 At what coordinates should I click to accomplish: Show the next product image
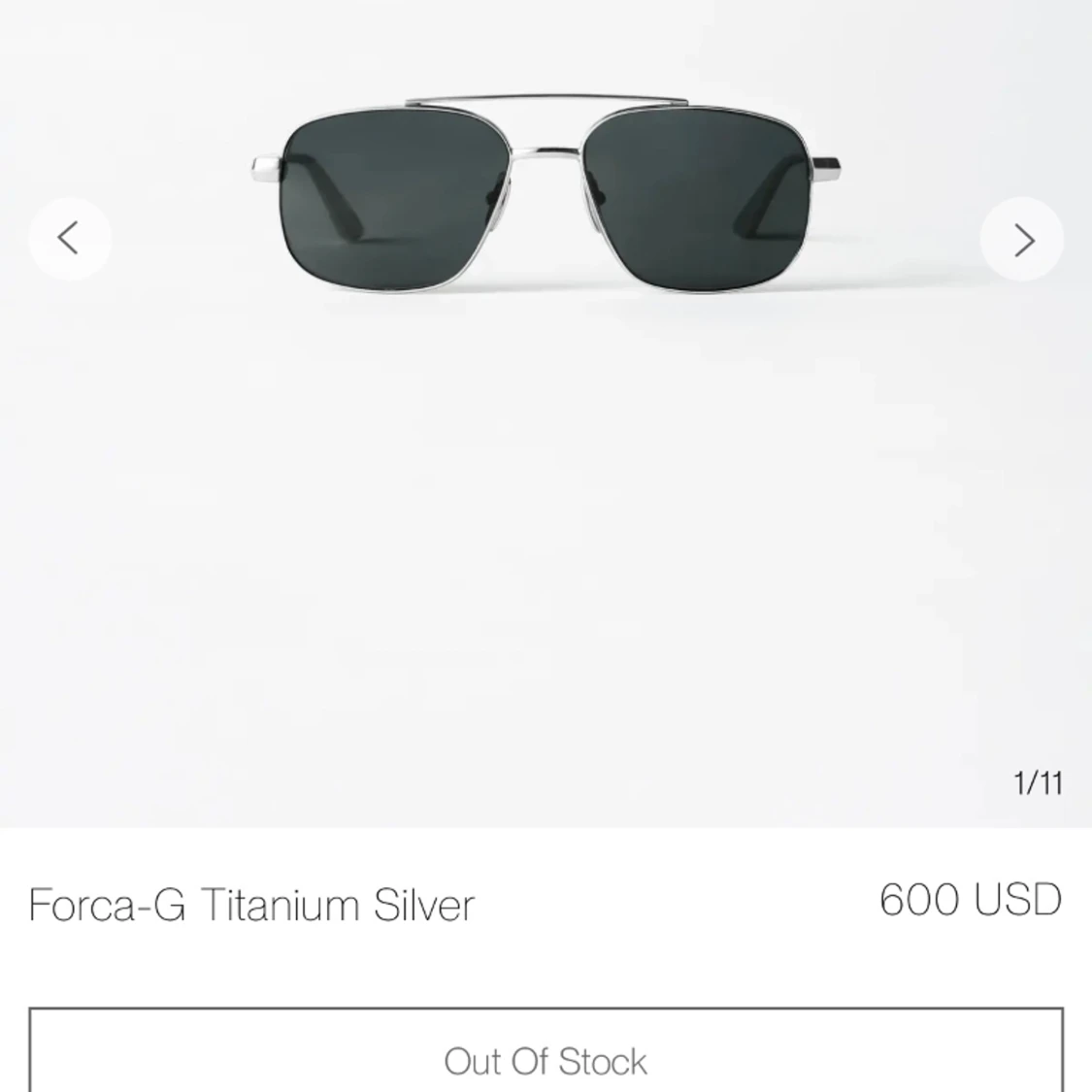point(1022,239)
